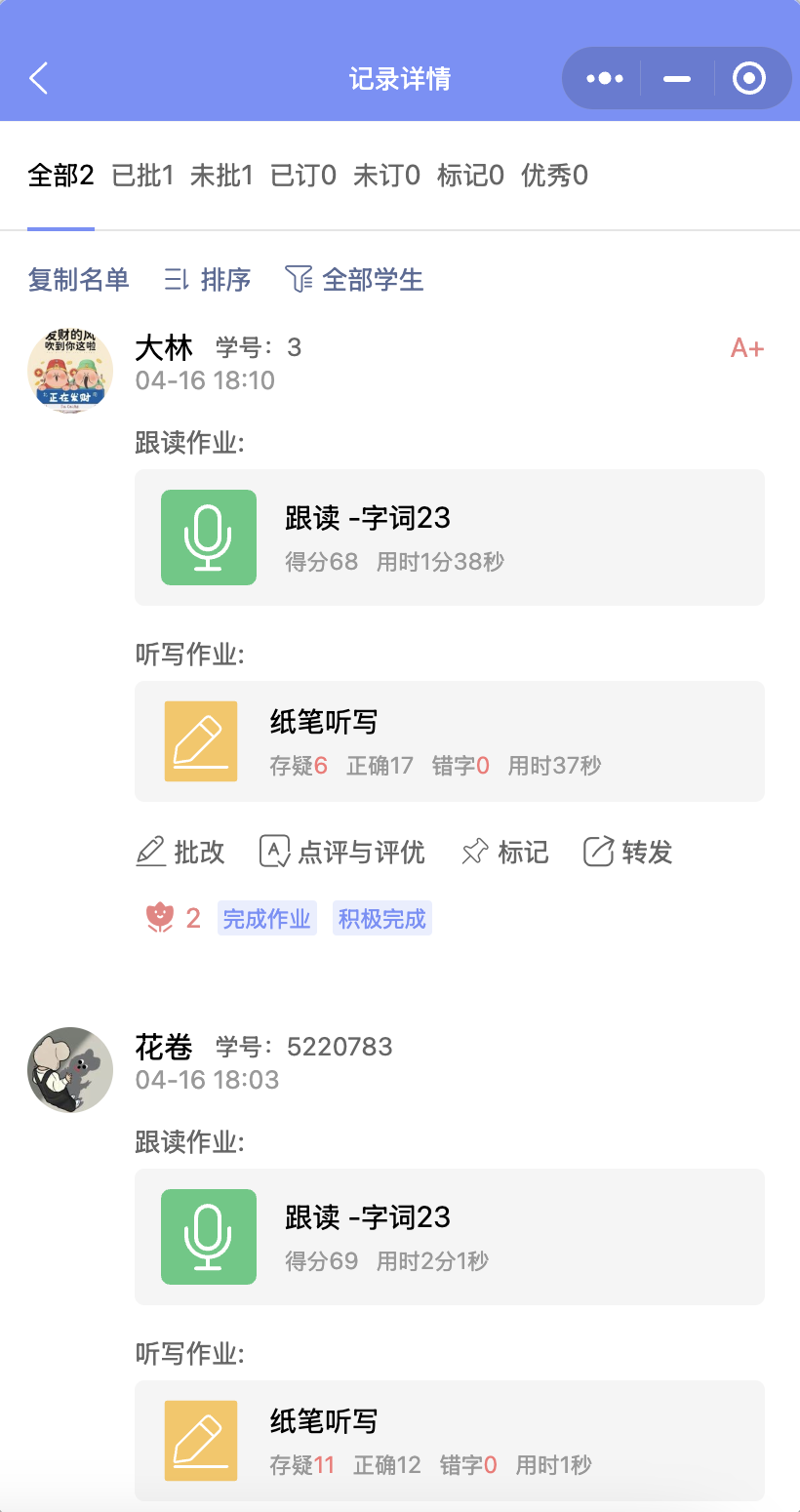Switch to the 已批1 tab
Viewport: 800px width, 1512px height.
click(x=142, y=176)
